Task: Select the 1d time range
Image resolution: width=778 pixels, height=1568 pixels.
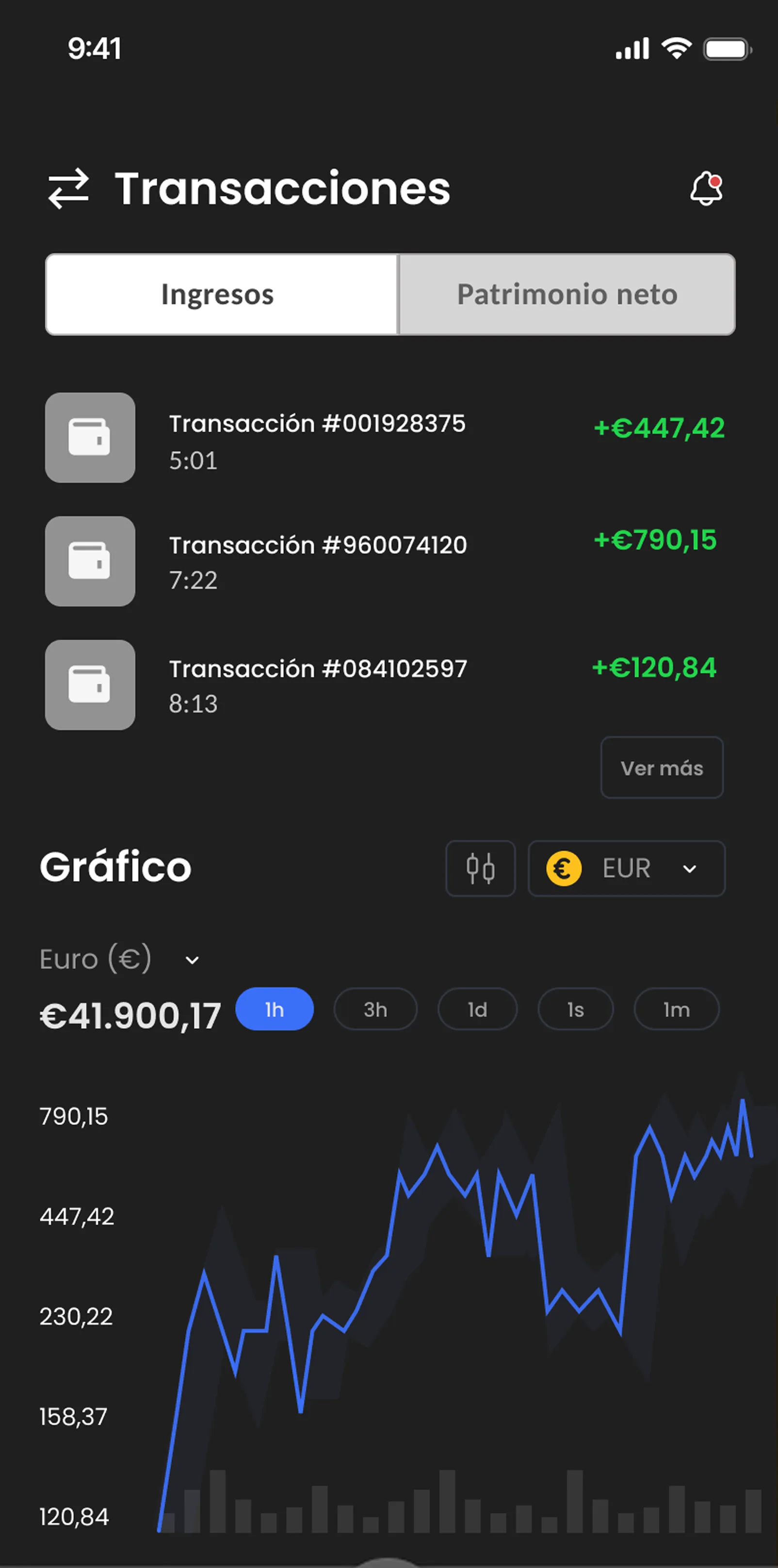Action: [477, 1009]
